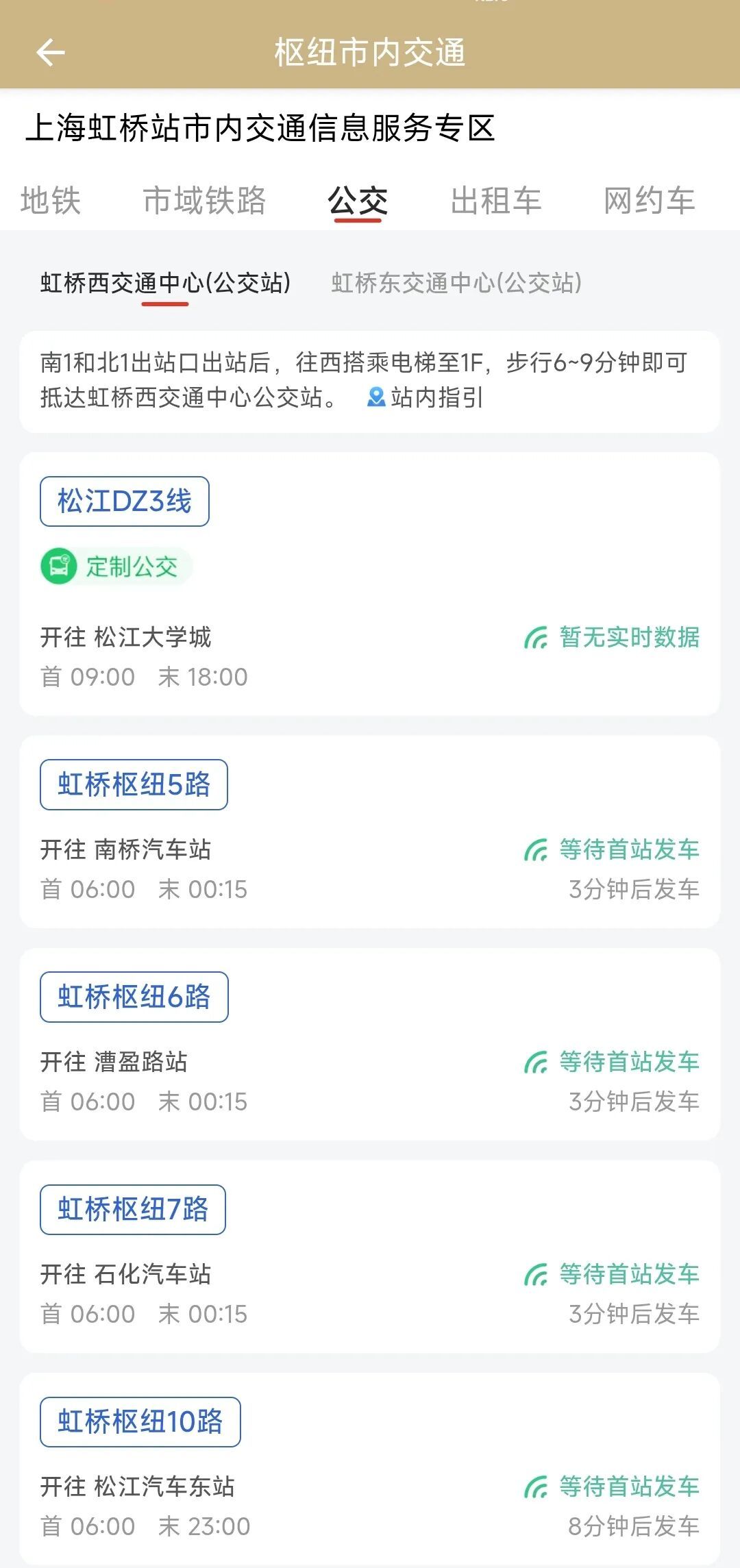The width and height of the screenshot is (740, 1568).
Task: Select 虹桥东交通中心(公交站) sub-tab
Action: (456, 283)
